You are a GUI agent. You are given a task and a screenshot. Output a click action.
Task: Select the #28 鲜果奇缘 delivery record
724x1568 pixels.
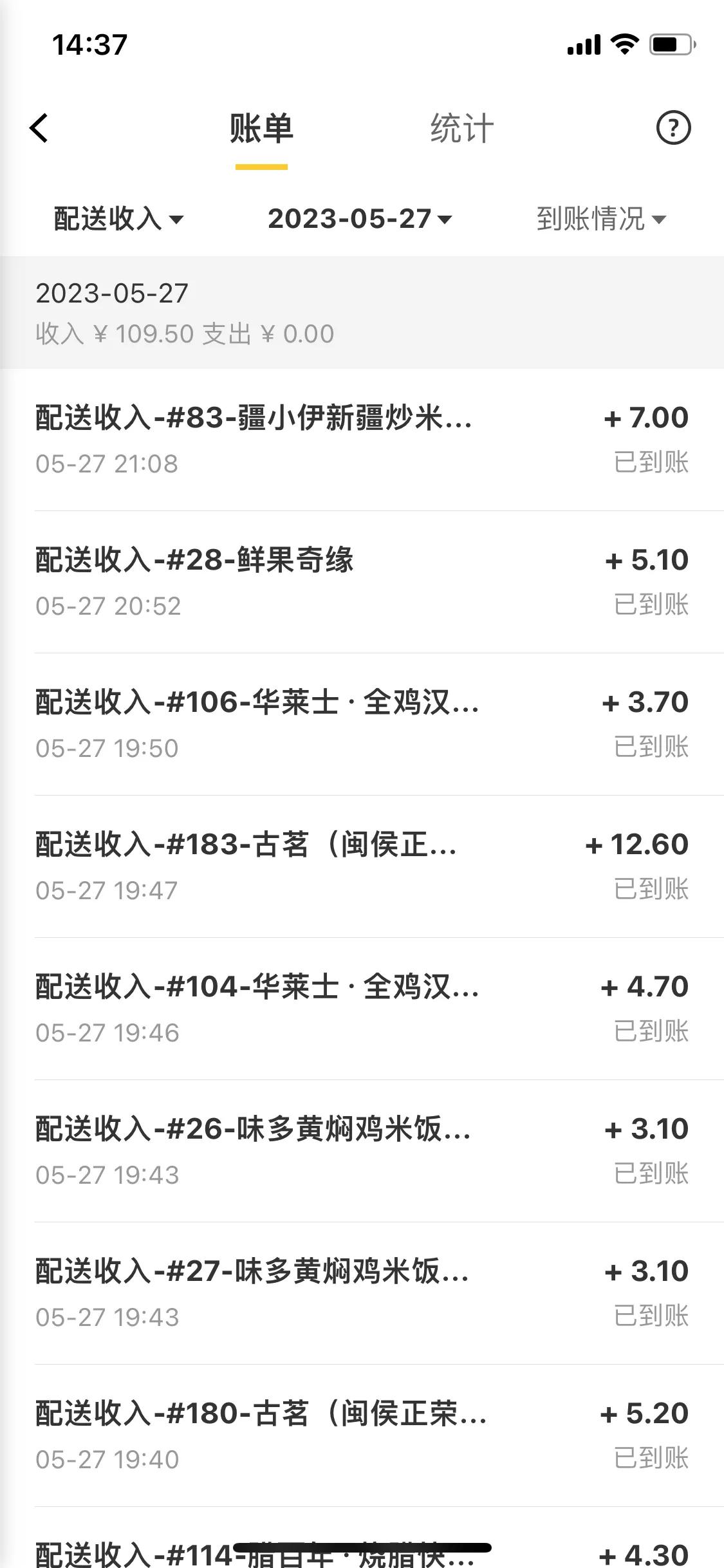193,561
